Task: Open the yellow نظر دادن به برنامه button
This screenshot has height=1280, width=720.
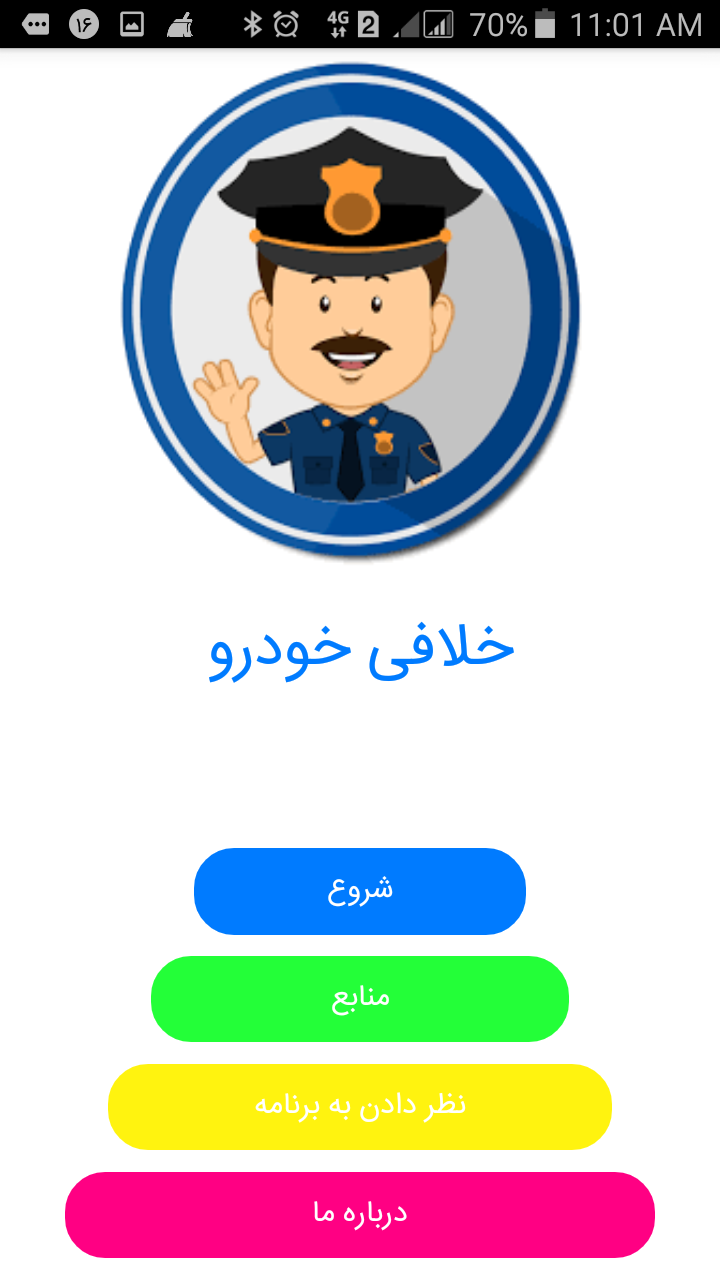Action: (x=360, y=1106)
